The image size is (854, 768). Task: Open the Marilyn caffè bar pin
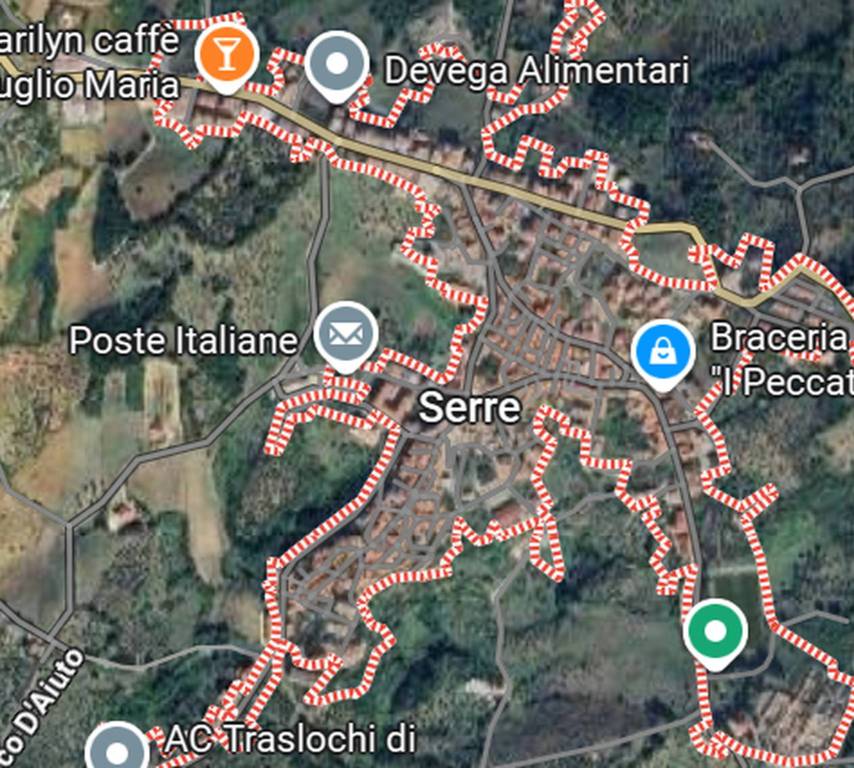tap(227, 54)
